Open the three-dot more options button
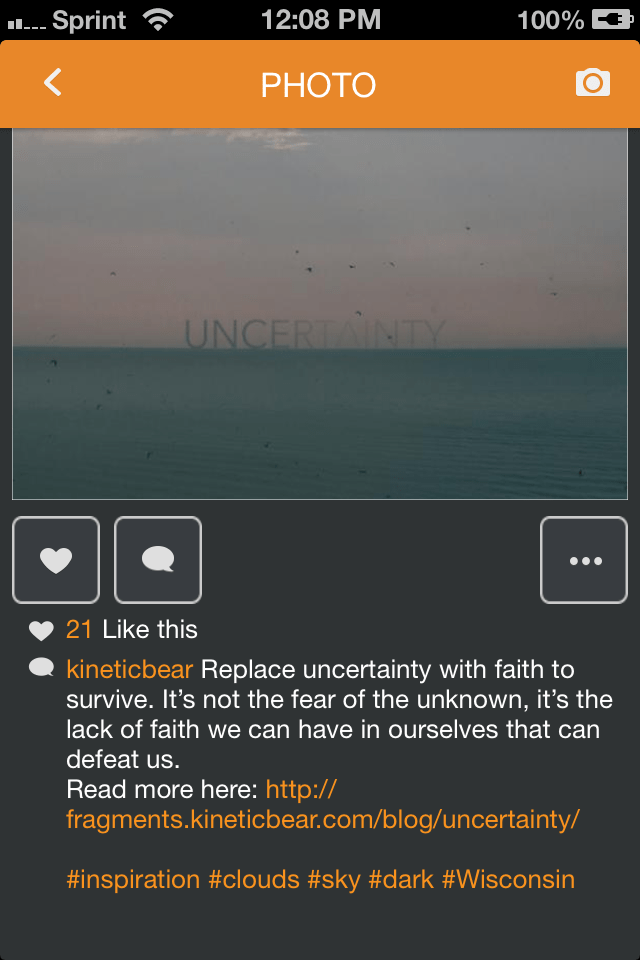 [x=585, y=560]
